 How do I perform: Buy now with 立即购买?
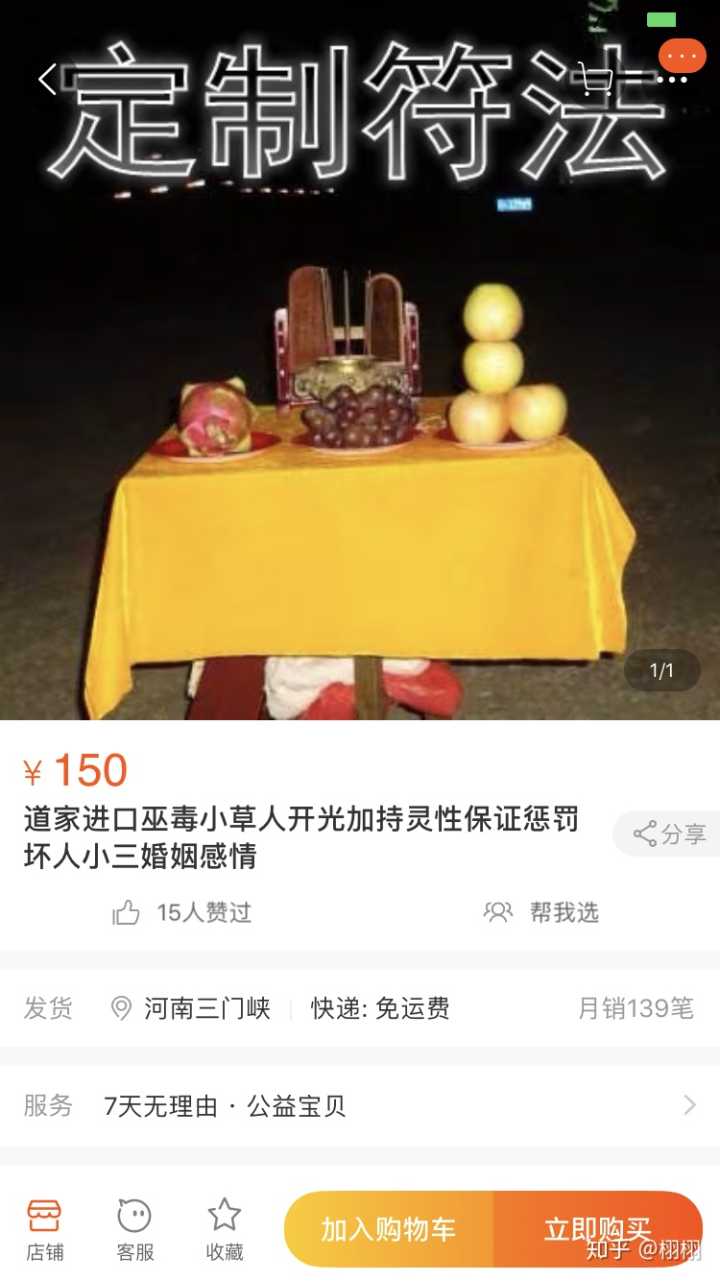pos(597,1229)
